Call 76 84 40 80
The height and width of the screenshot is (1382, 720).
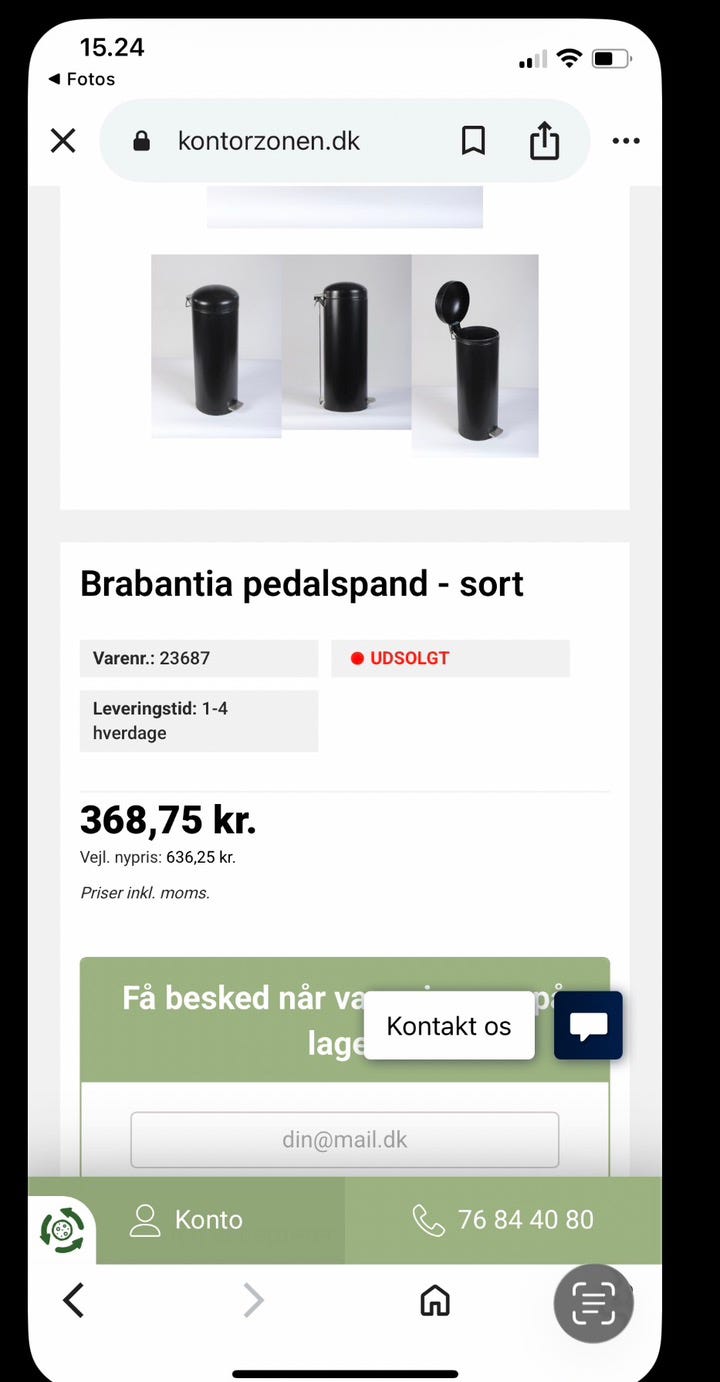point(503,1220)
